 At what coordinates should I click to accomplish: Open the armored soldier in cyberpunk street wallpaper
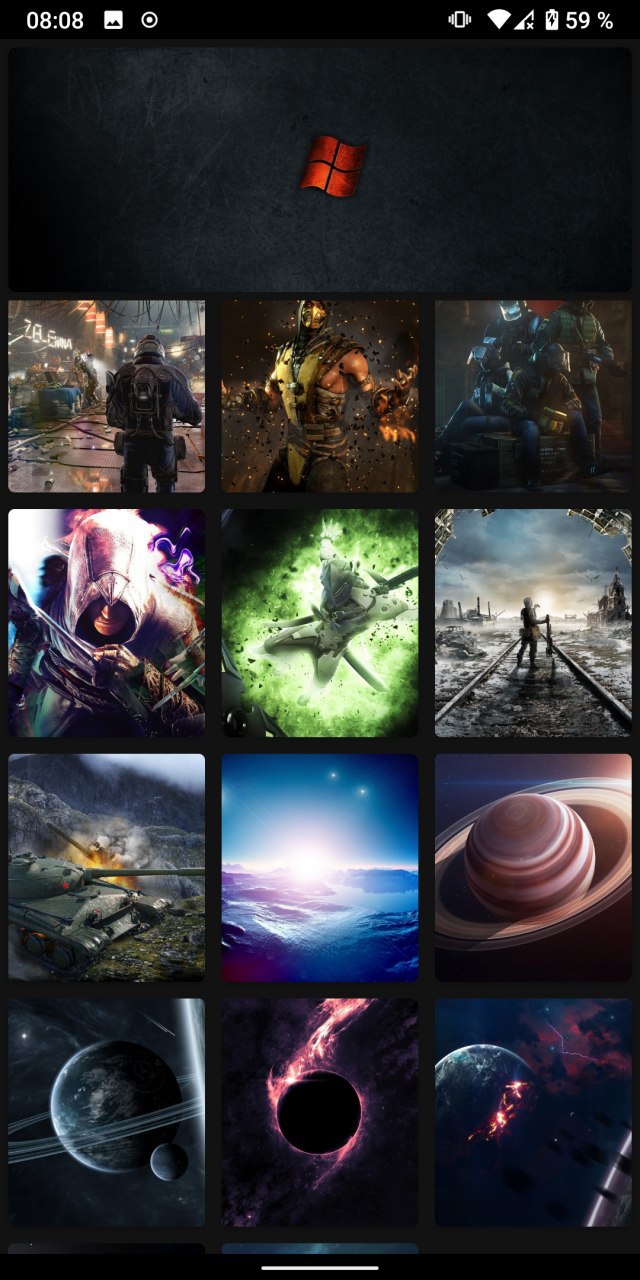[x=106, y=396]
